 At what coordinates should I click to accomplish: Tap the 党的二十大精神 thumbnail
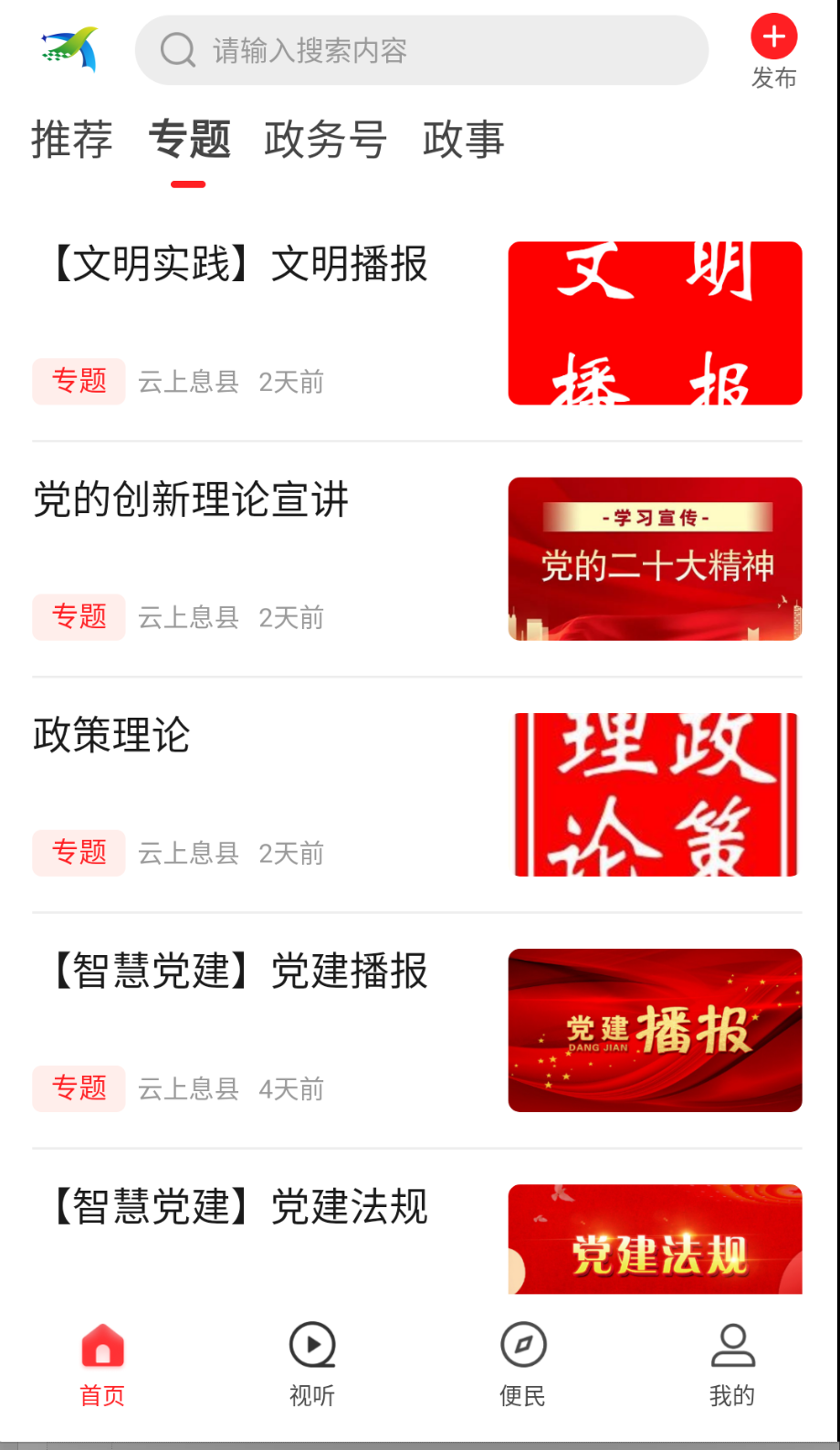pos(655,558)
